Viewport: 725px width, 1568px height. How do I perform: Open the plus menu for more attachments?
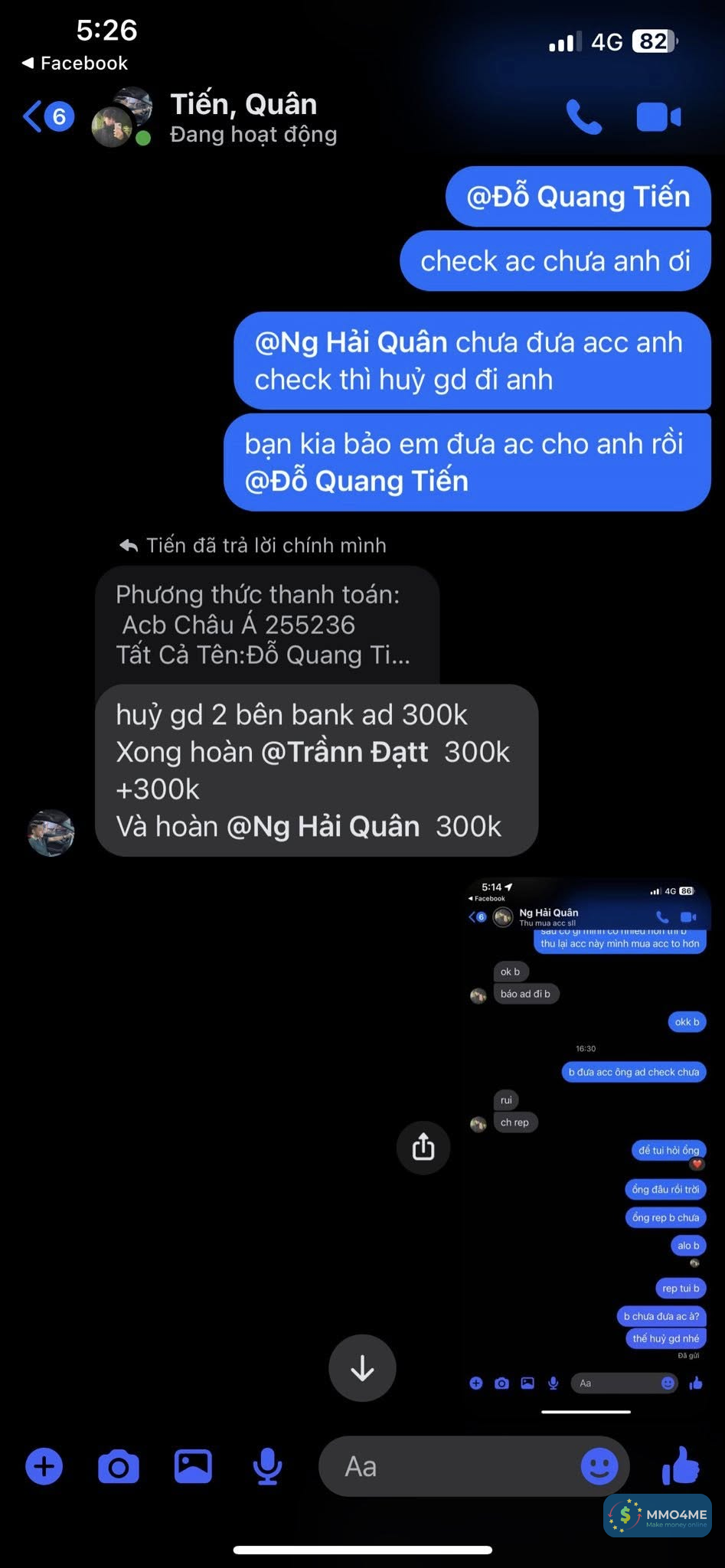click(44, 1466)
